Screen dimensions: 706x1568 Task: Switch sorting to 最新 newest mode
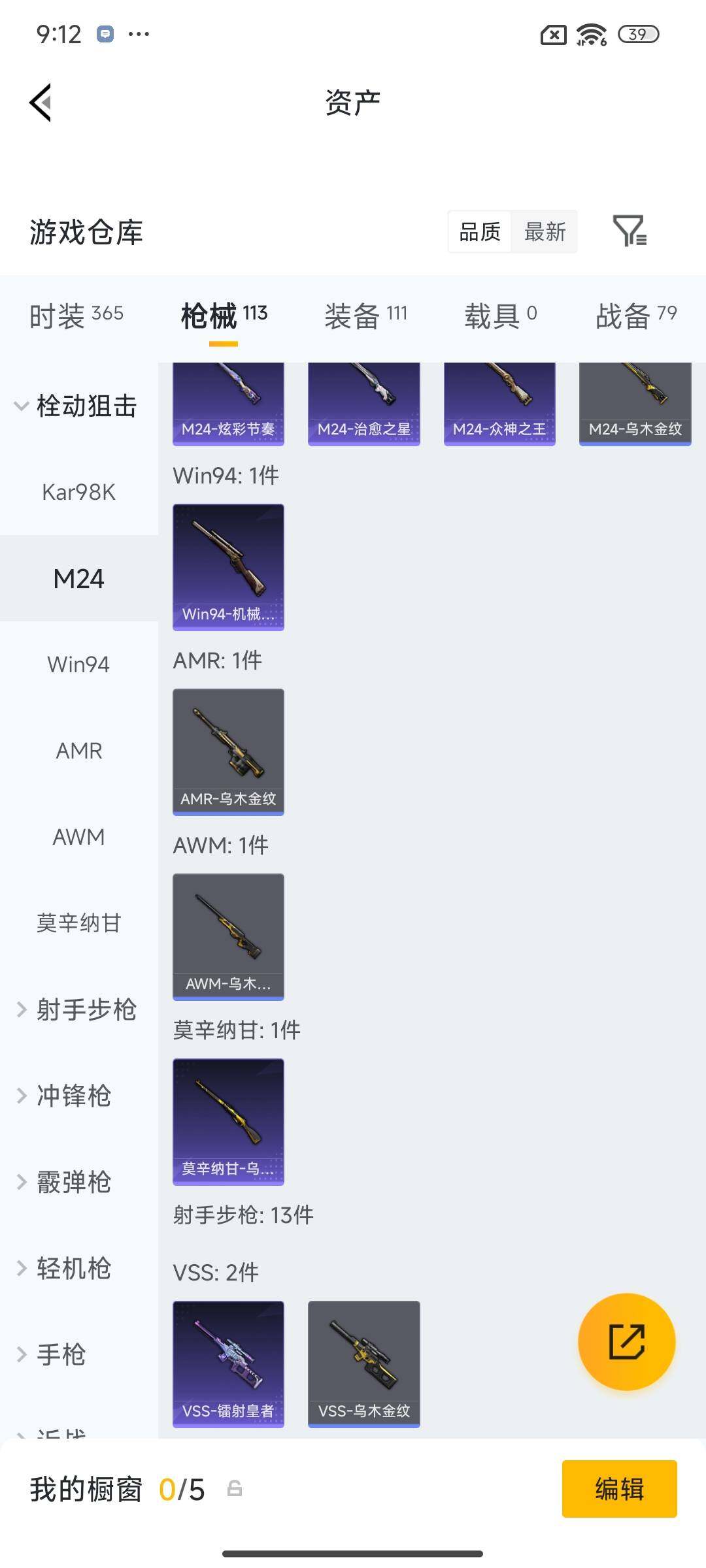(546, 232)
